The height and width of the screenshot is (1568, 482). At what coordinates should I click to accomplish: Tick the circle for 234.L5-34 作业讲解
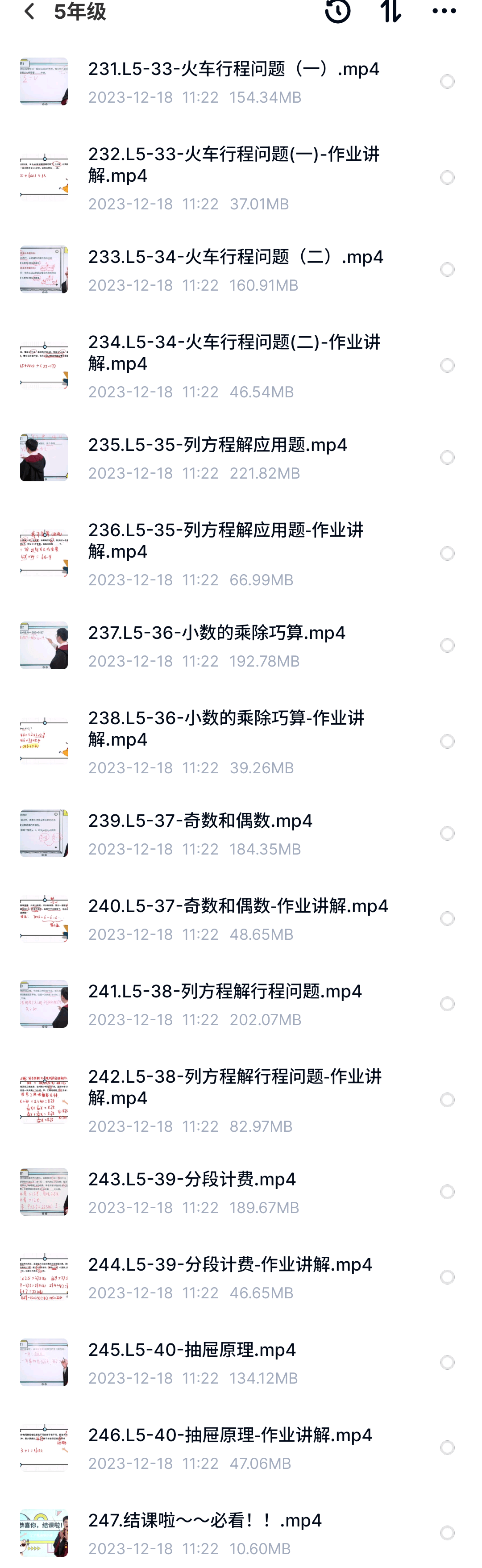447,365
